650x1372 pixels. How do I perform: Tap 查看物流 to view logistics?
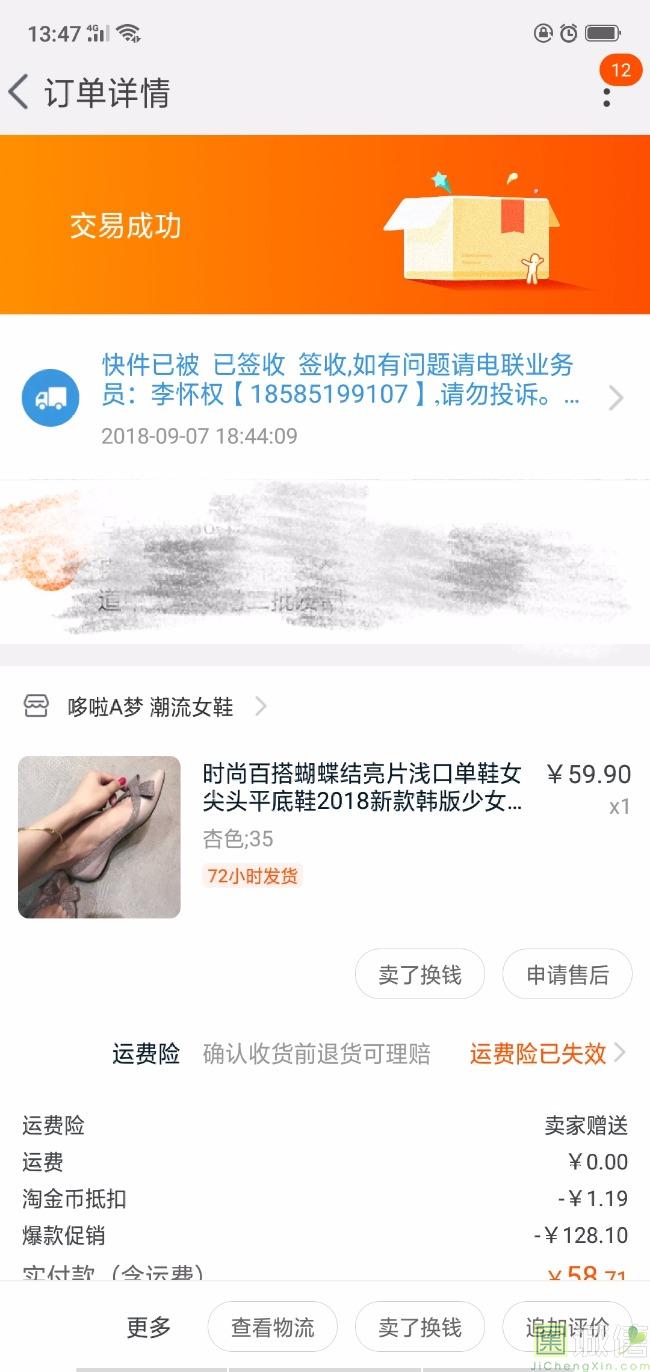[x=273, y=1327]
